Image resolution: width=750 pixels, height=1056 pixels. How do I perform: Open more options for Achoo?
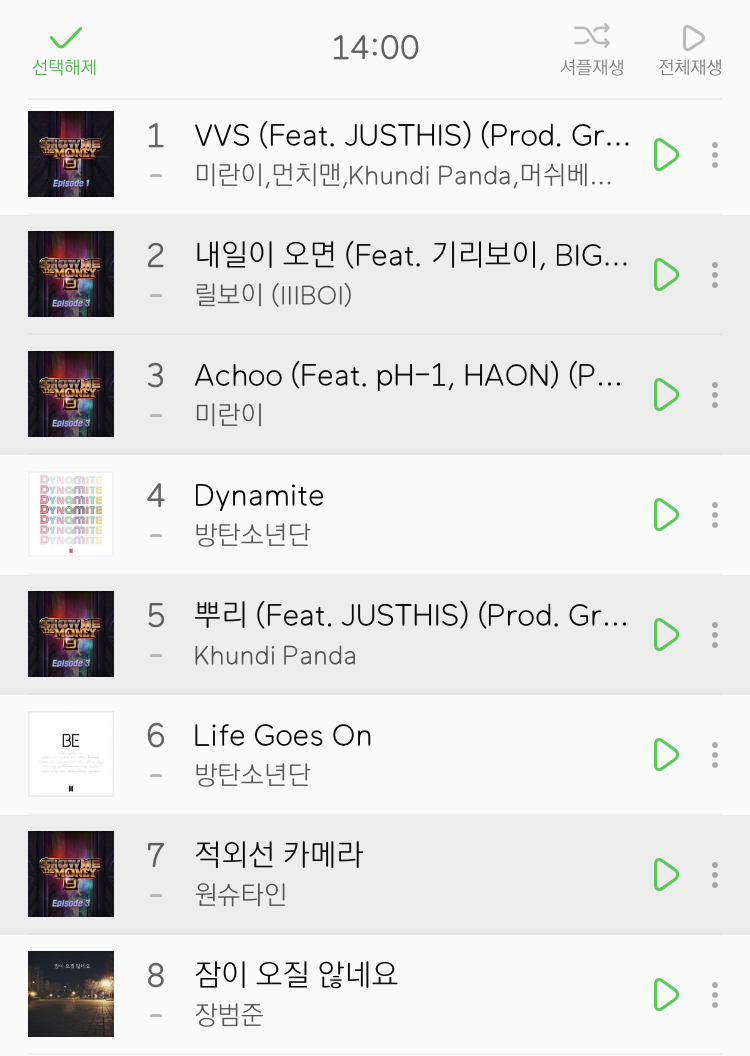[x=715, y=394]
